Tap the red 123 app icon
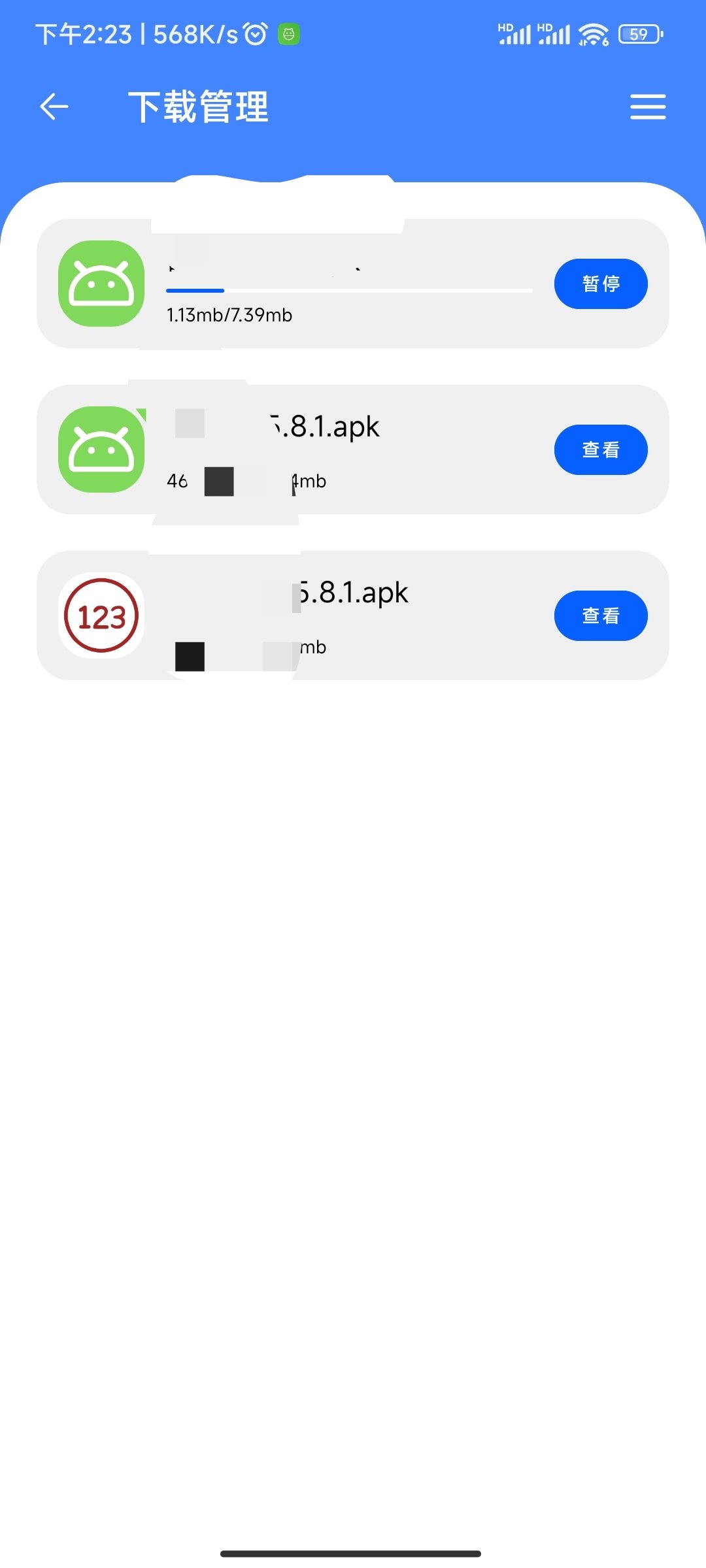 click(101, 615)
